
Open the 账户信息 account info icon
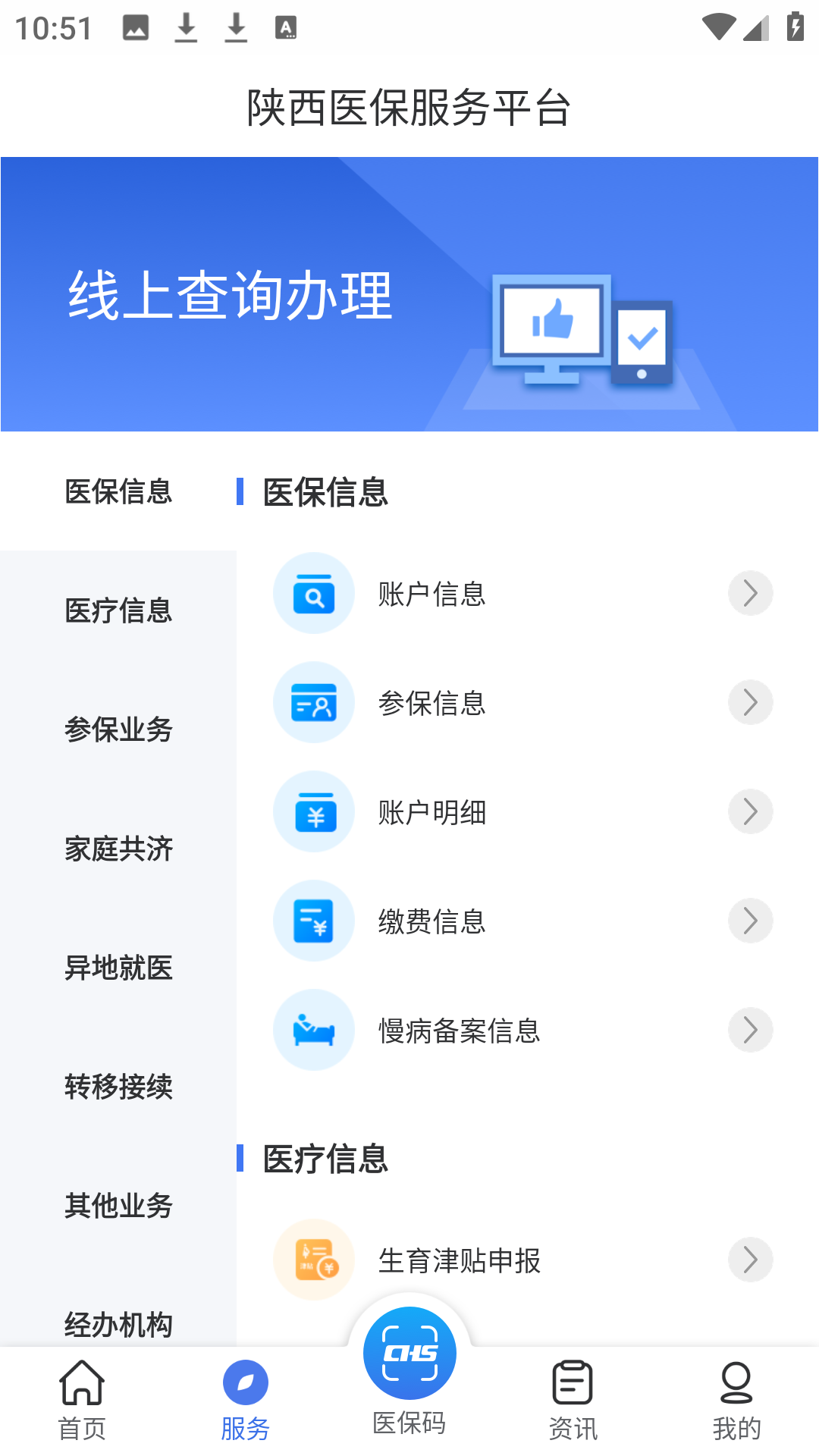click(314, 593)
